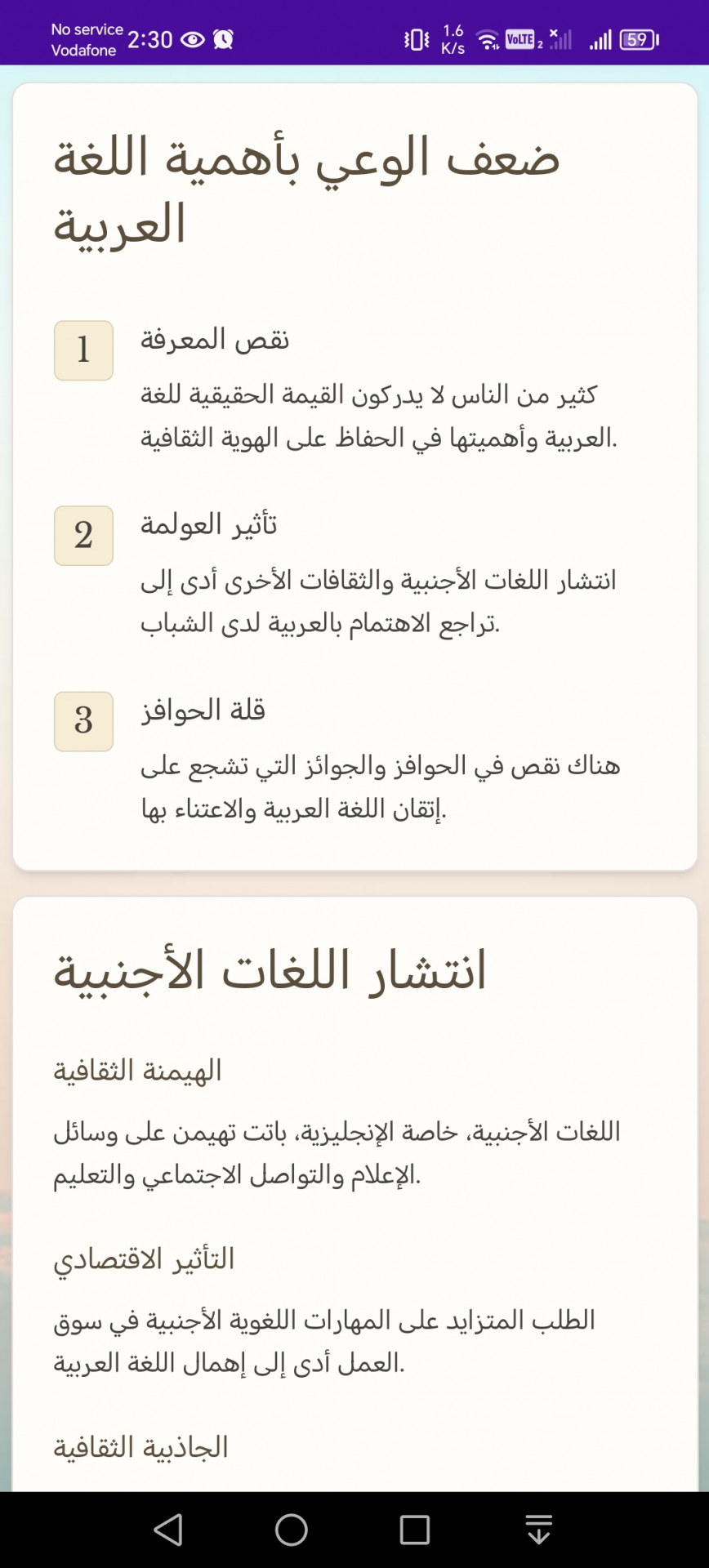Return to the home screen
Screen dimensions: 709x1568
(292, 1530)
